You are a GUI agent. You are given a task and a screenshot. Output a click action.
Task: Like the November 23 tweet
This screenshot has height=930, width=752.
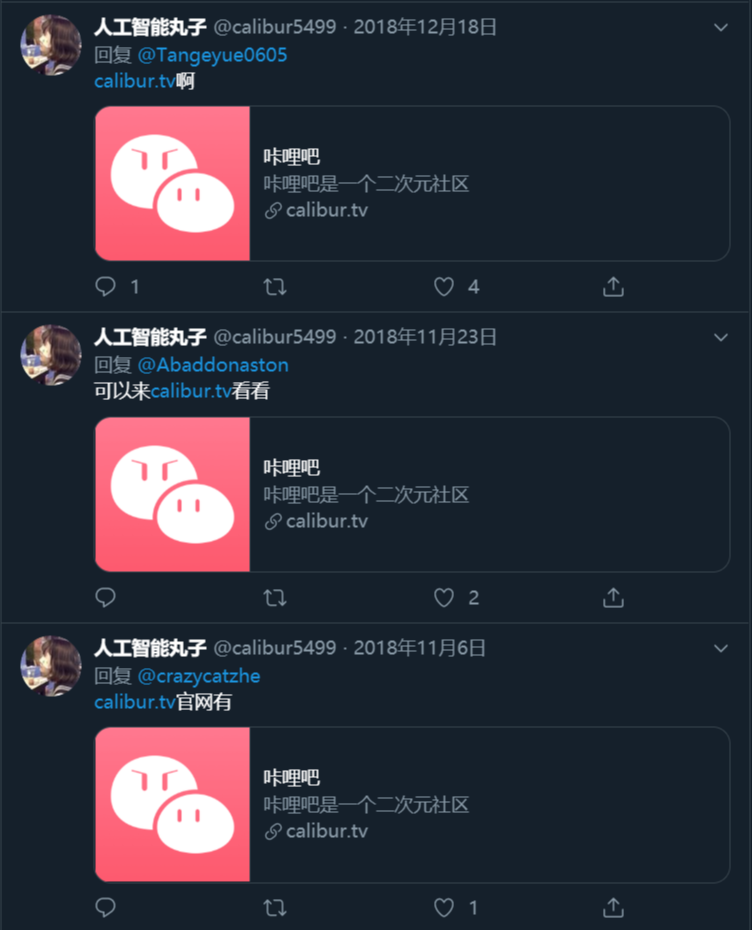[x=444, y=598]
